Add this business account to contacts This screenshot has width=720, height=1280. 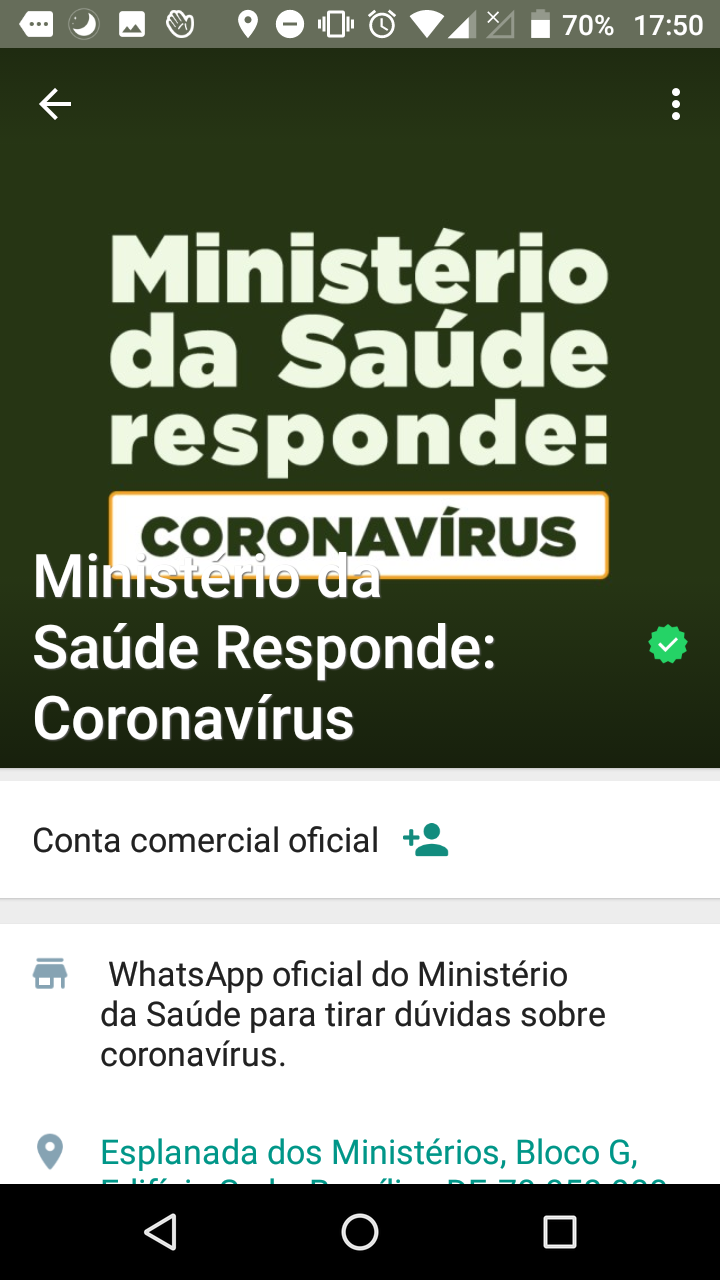click(x=426, y=840)
